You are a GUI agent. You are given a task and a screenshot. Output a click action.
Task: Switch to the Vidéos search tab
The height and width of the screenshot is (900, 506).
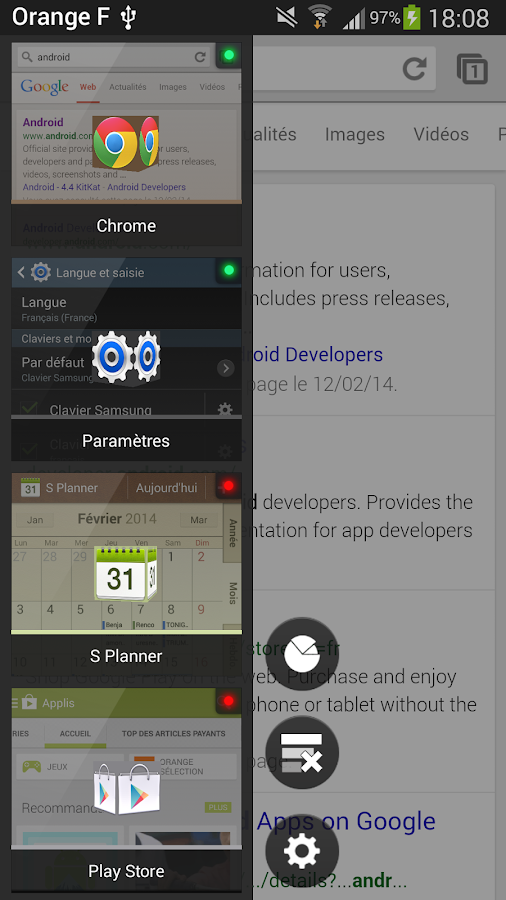click(x=441, y=134)
